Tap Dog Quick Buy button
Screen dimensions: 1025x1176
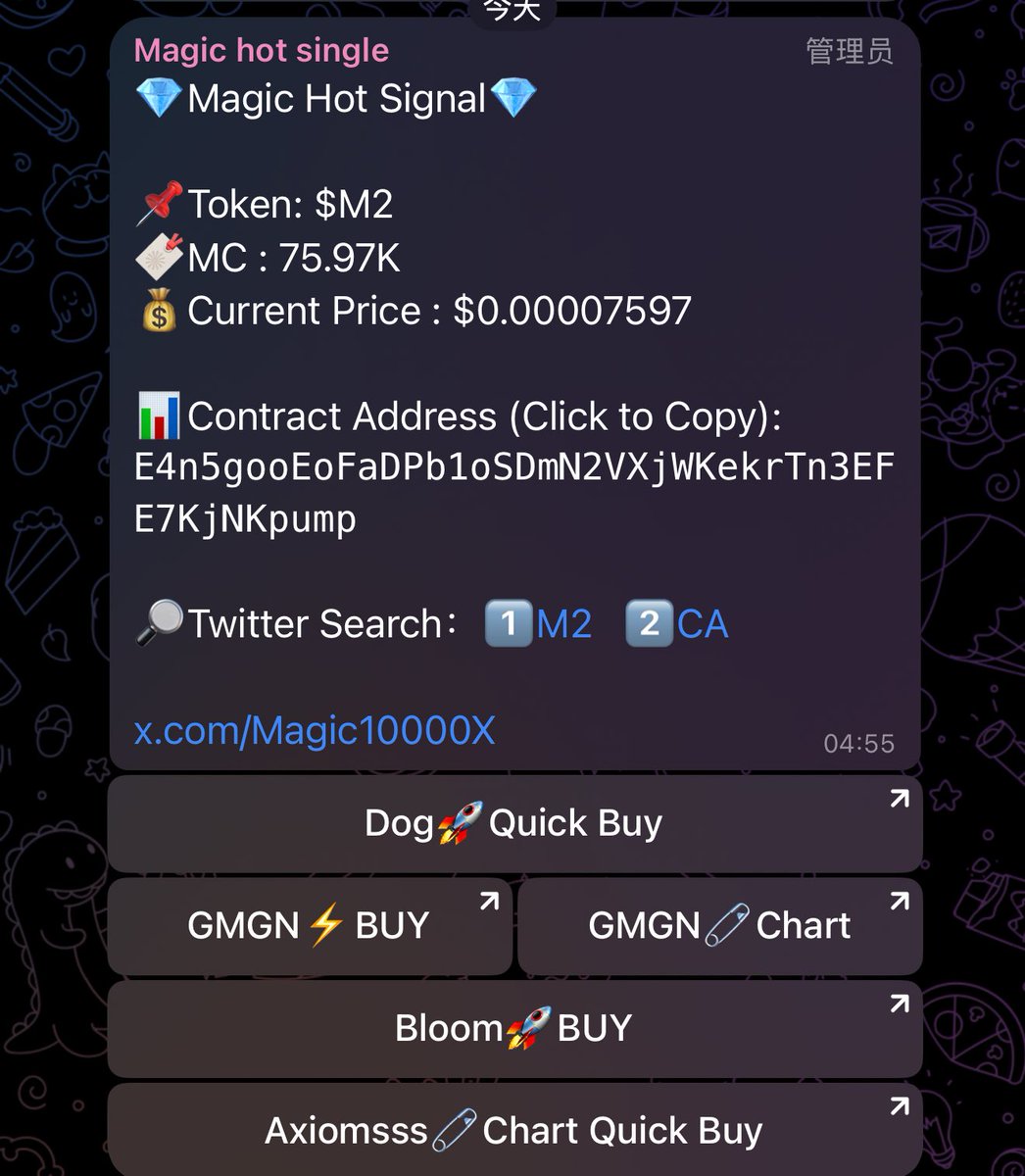click(x=513, y=823)
